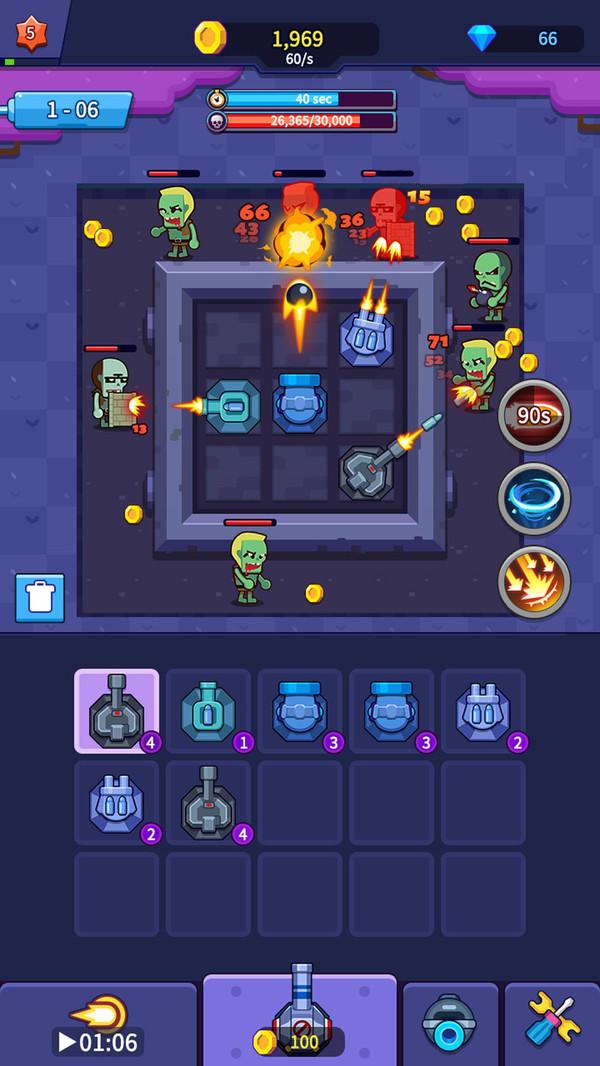Select the level 1 teal turret in inventory
600x1066 pixels.
208,711
